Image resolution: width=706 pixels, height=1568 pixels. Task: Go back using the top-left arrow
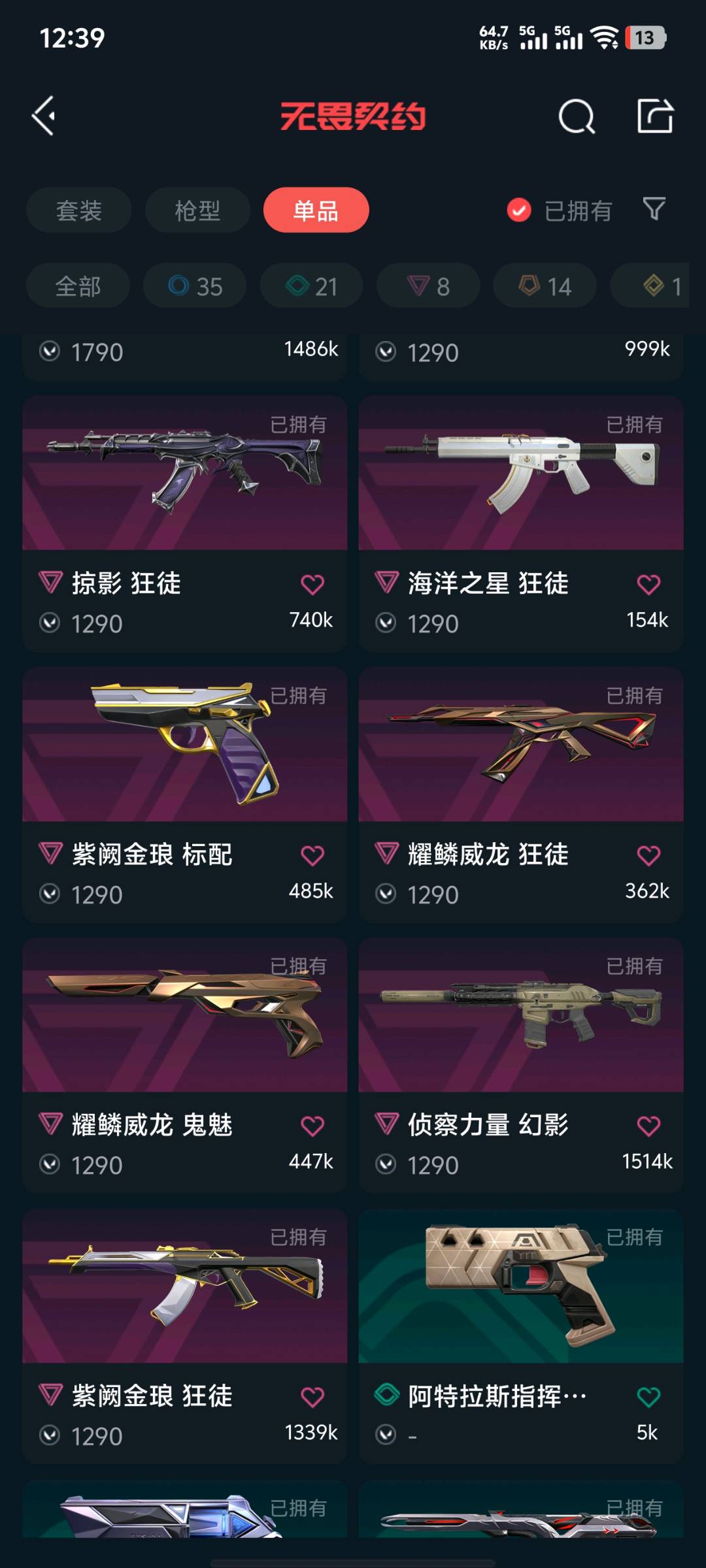pos(44,116)
